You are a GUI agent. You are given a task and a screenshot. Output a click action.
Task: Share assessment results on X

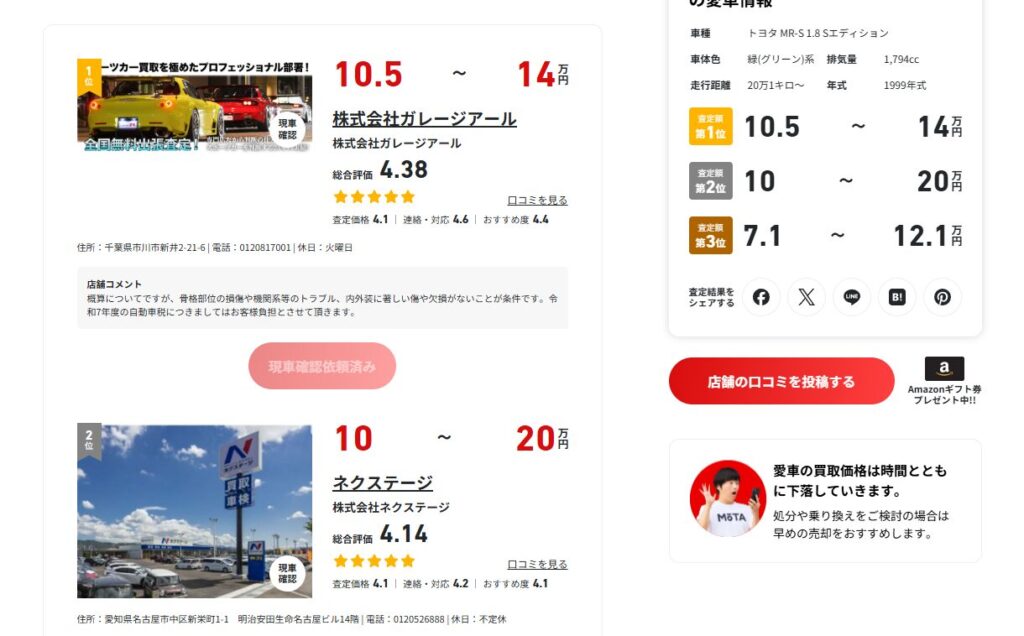[x=807, y=297]
